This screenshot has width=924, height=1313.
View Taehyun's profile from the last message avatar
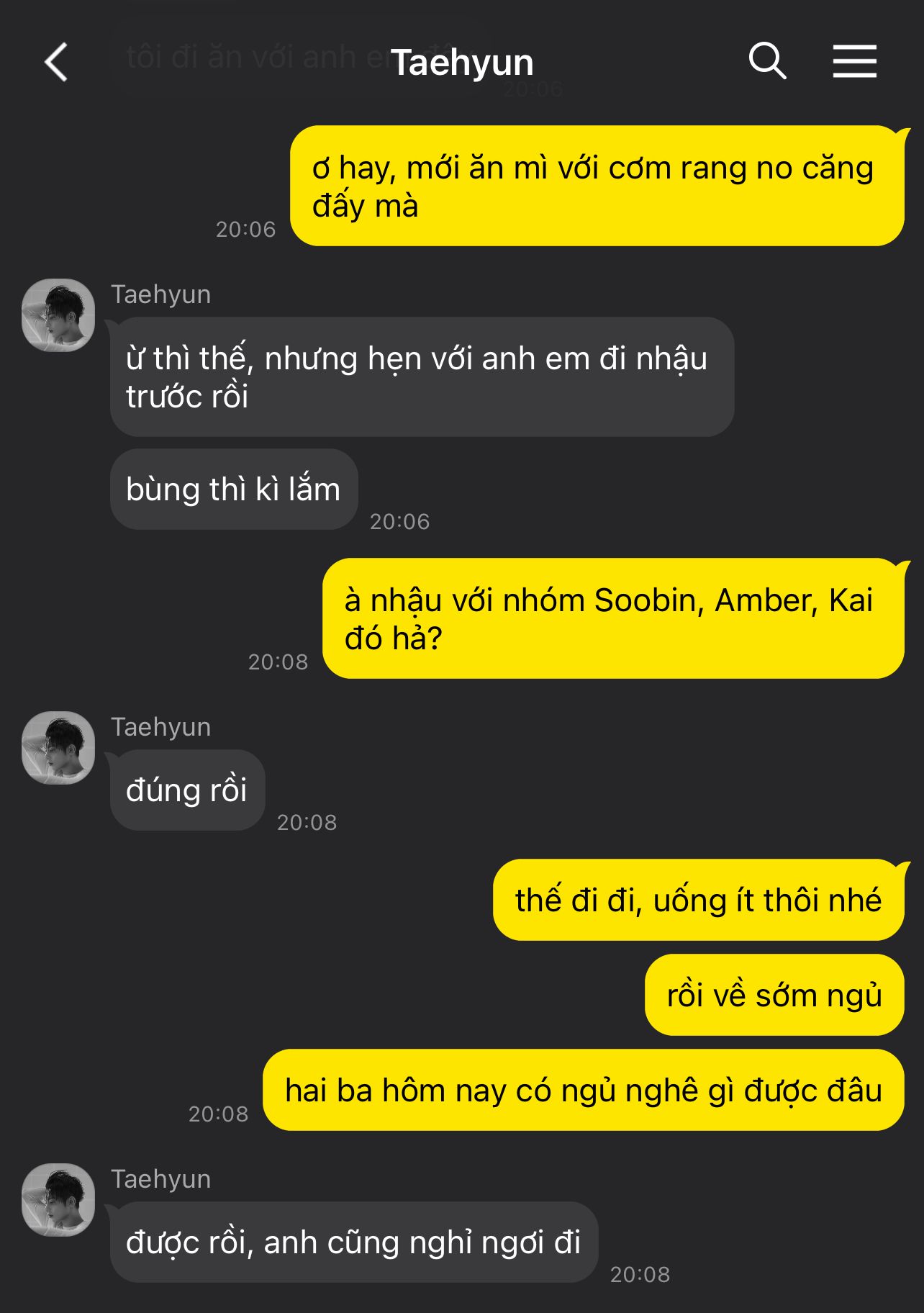pyautogui.click(x=58, y=1200)
